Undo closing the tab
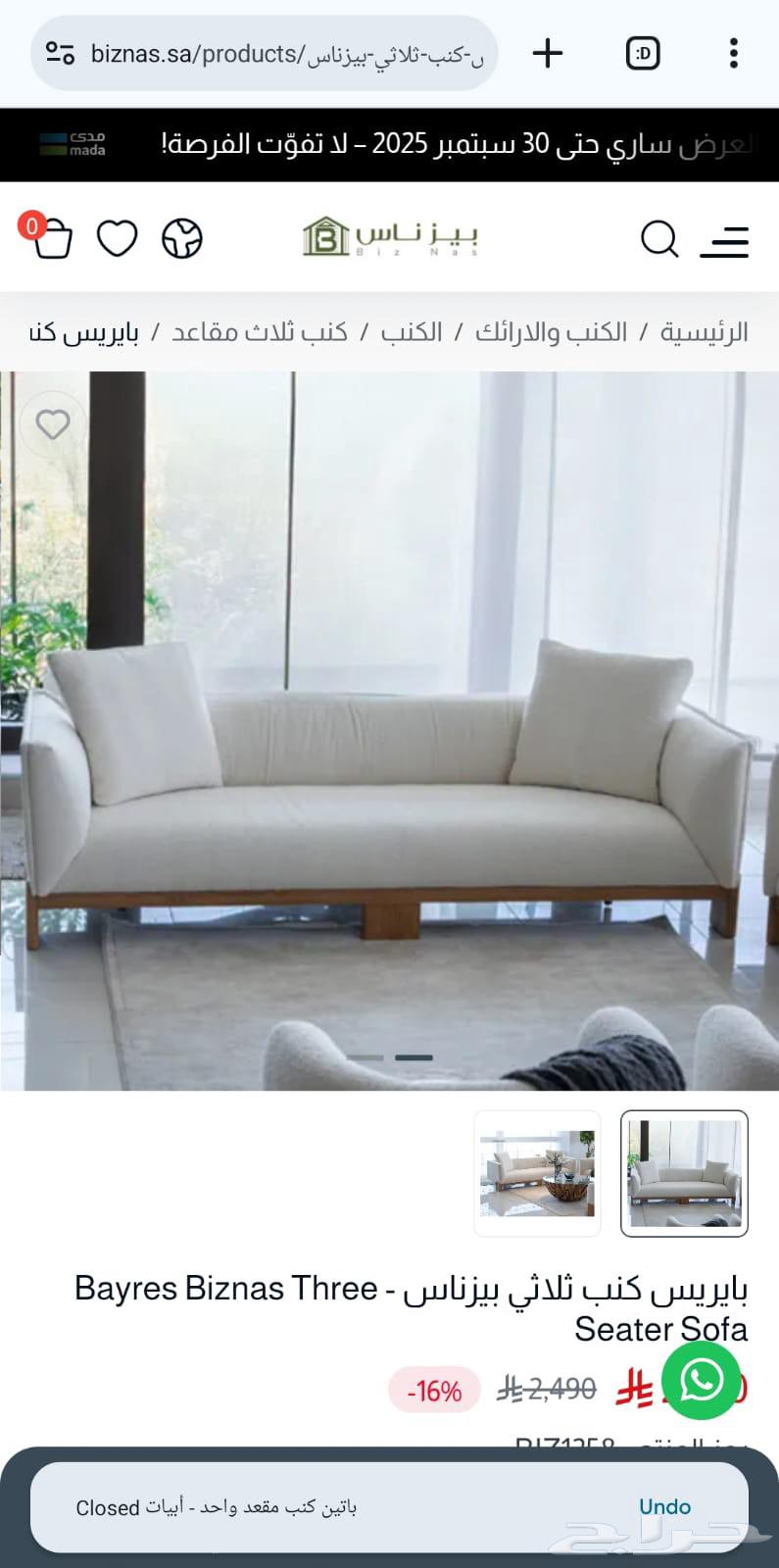This screenshot has width=779, height=1568. coord(664,1506)
